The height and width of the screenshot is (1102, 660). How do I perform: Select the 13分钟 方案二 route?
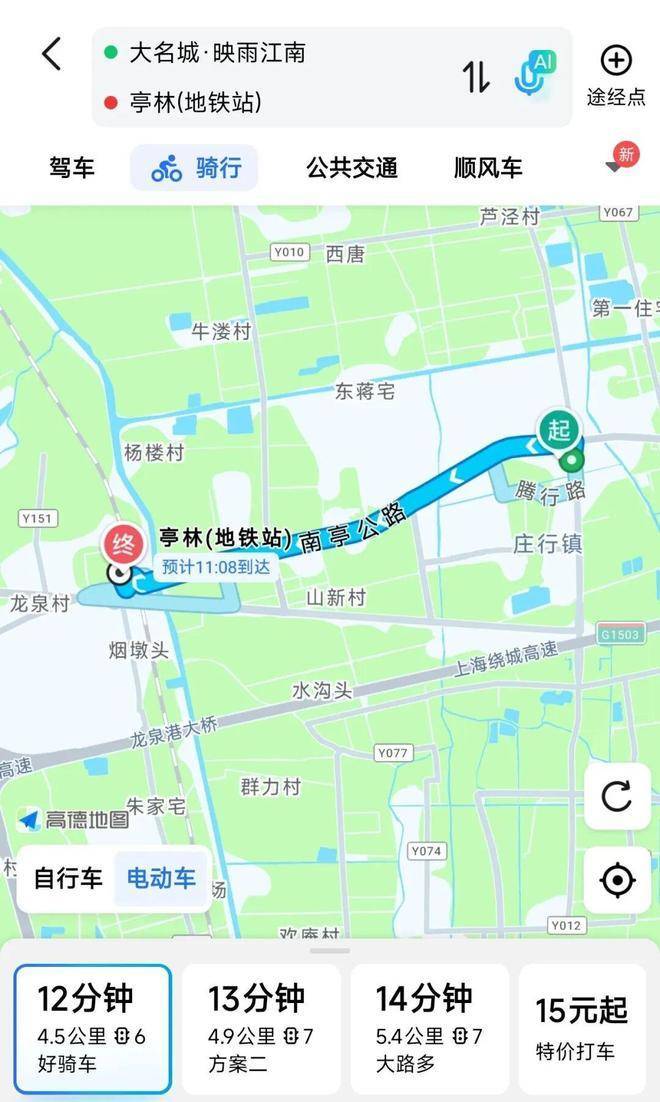260,1029
